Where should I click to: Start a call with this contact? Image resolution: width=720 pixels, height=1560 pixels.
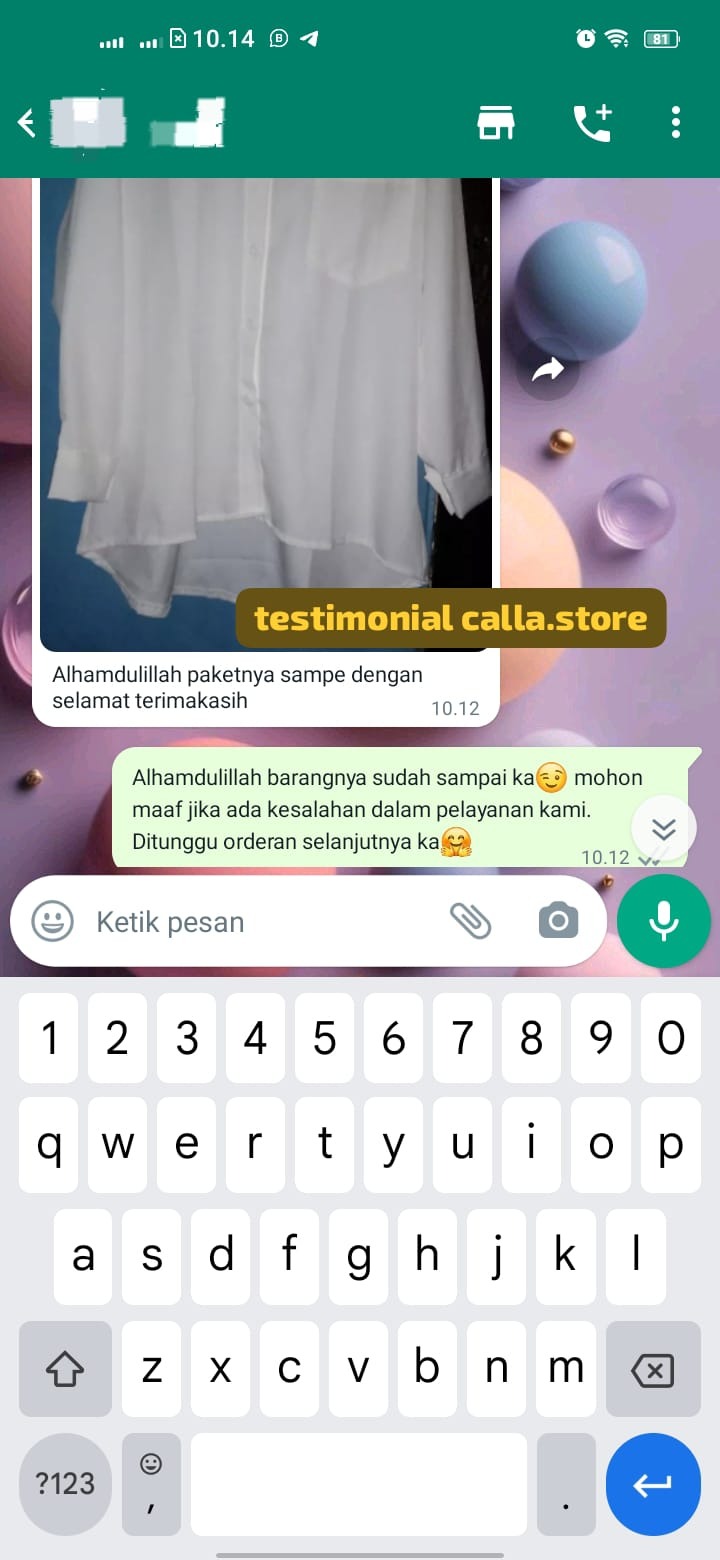(x=592, y=122)
